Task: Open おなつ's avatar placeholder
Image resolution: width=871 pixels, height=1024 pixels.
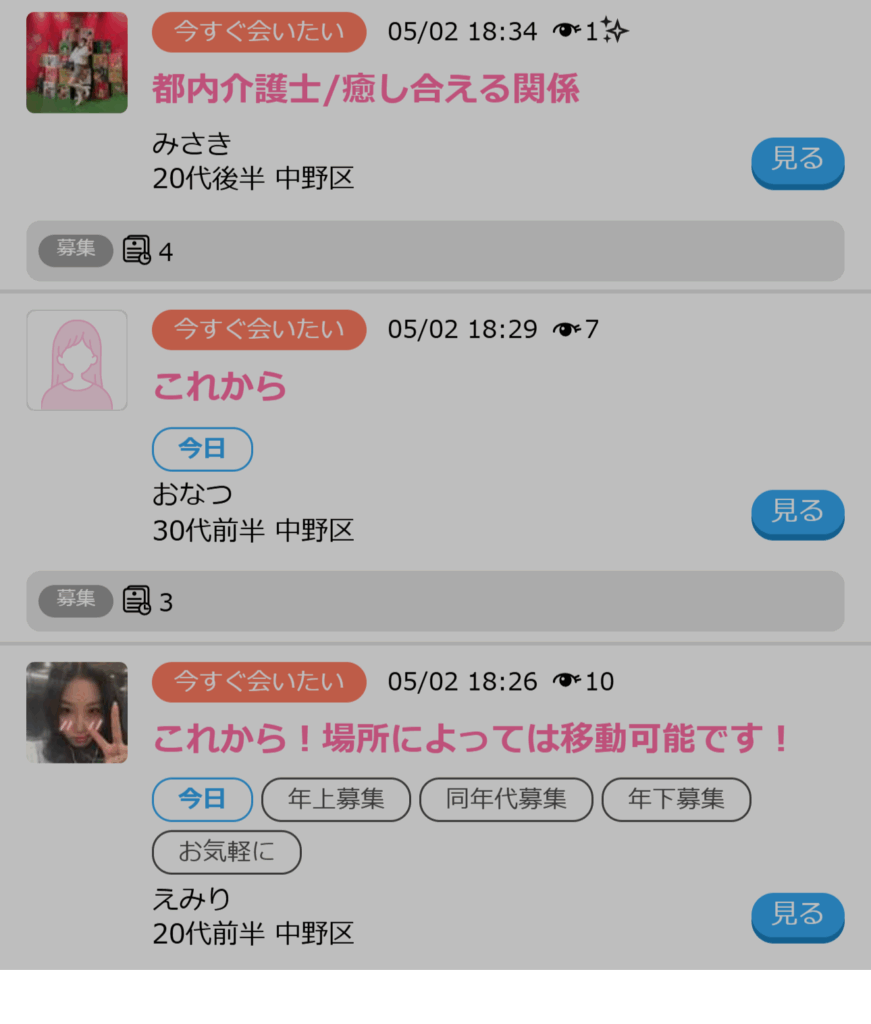Action: pos(77,360)
